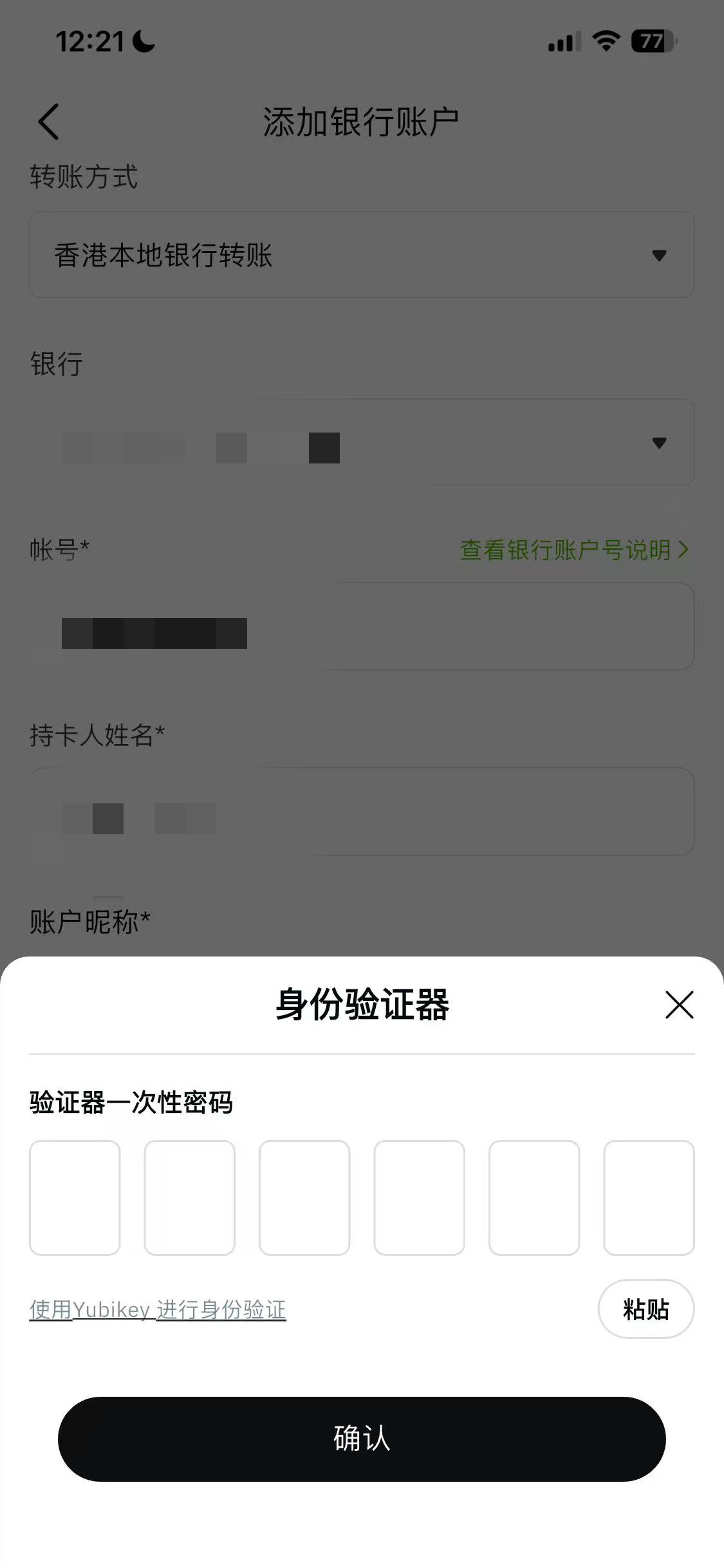Close the 身份验证器 dialog
This screenshot has height=1568, width=724.
[679, 1005]
